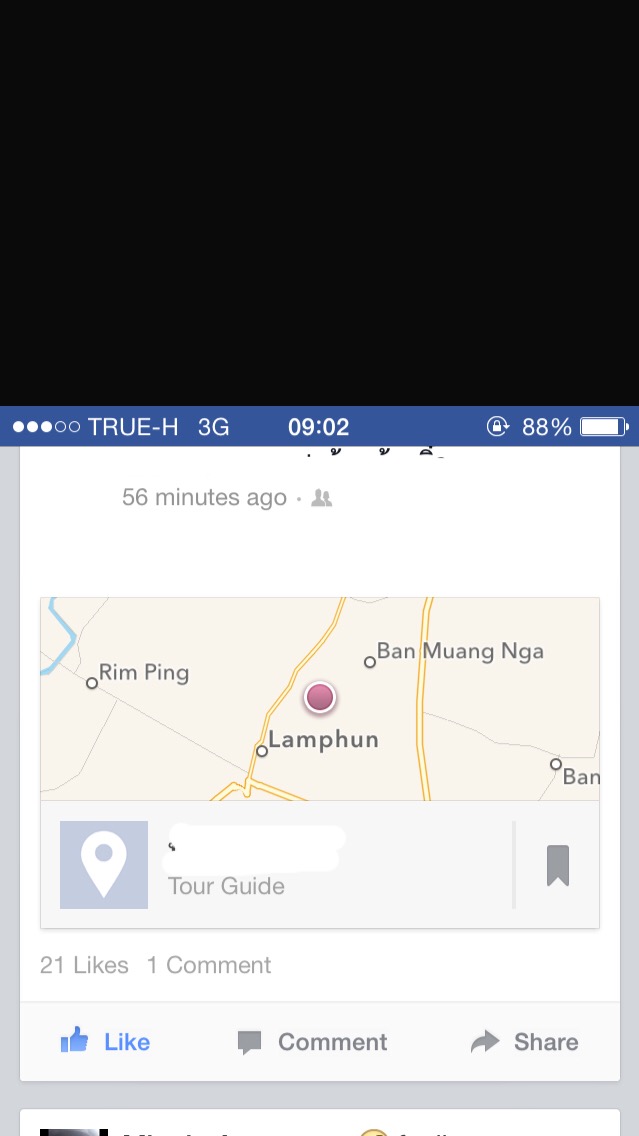Like this post
This screenshot has height=1136, width=639.
[105, 1042]
